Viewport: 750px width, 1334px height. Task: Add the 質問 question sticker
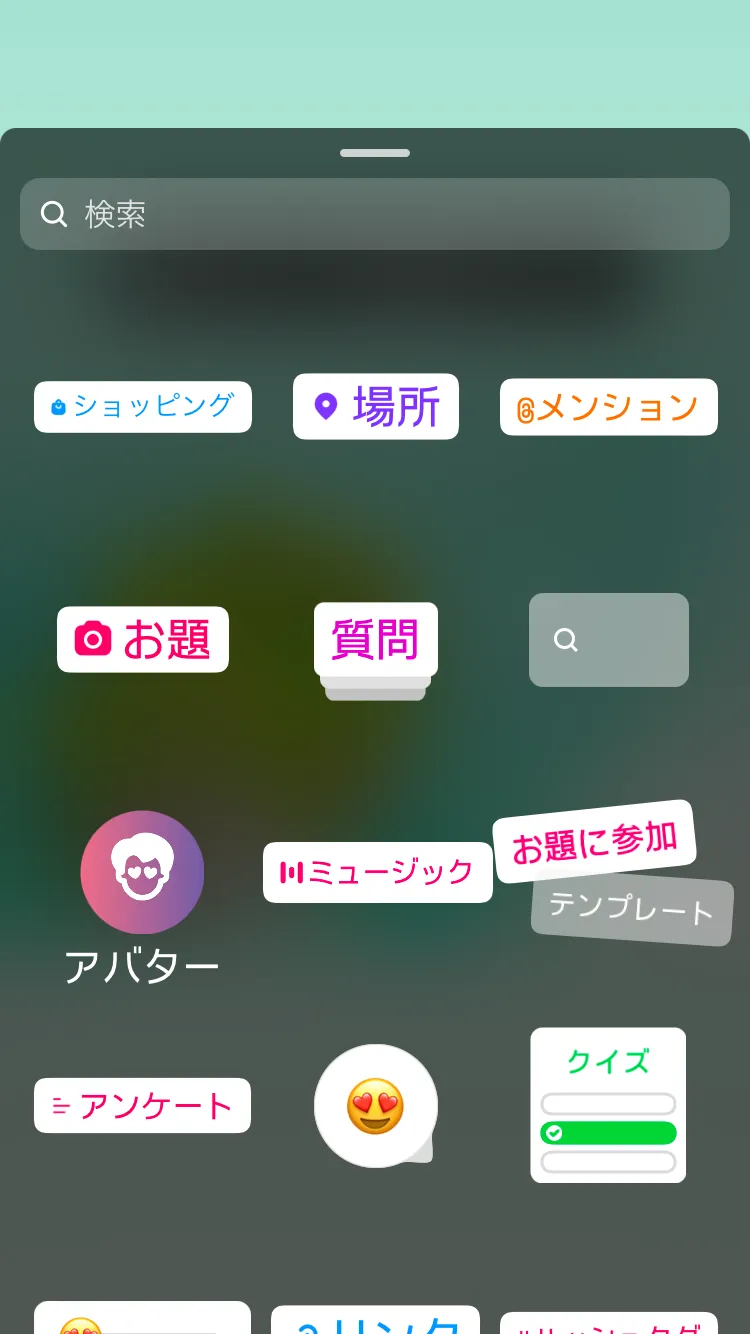(x=376, y=650)
